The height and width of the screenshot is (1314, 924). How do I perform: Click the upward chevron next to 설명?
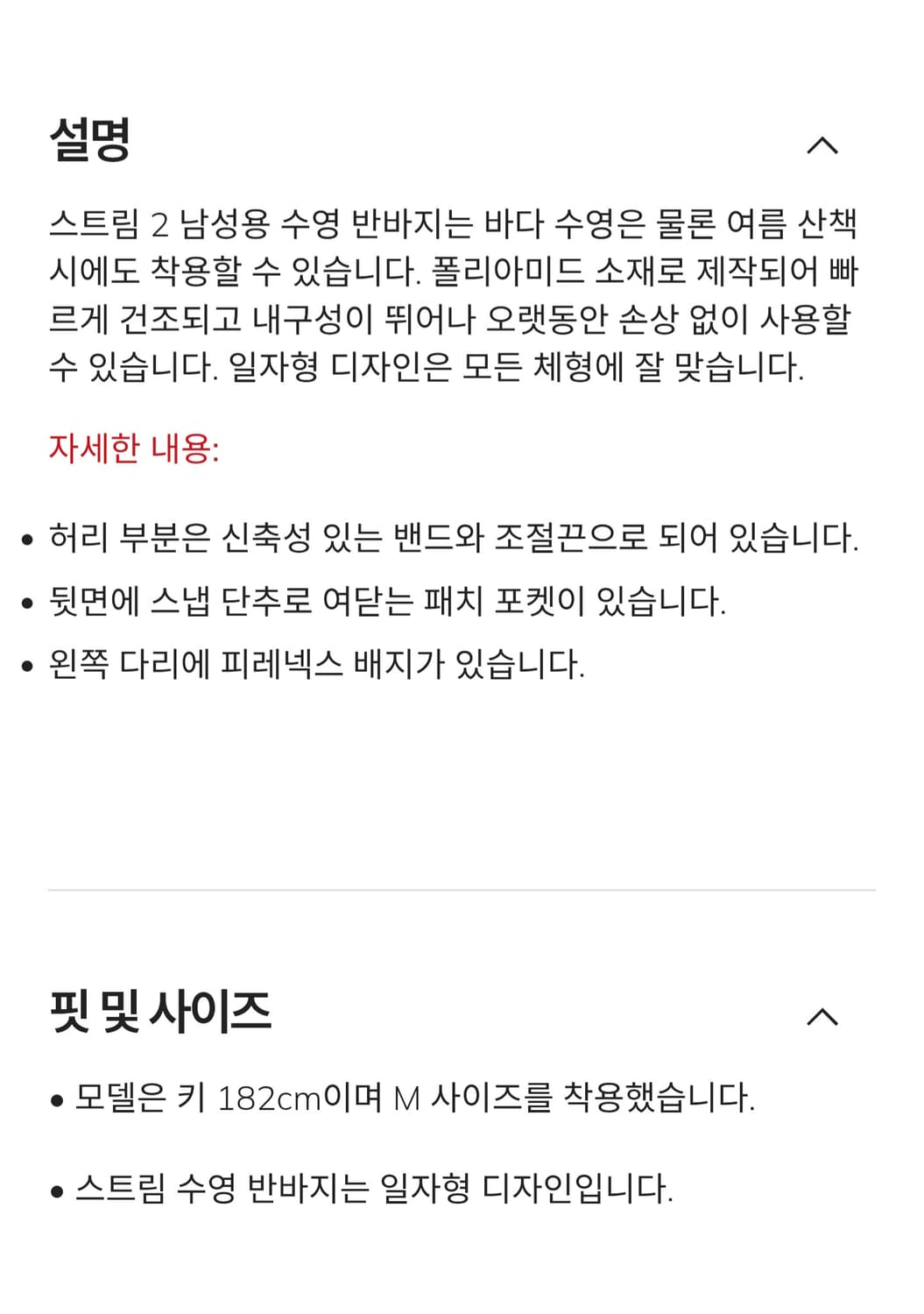(822, 145)
